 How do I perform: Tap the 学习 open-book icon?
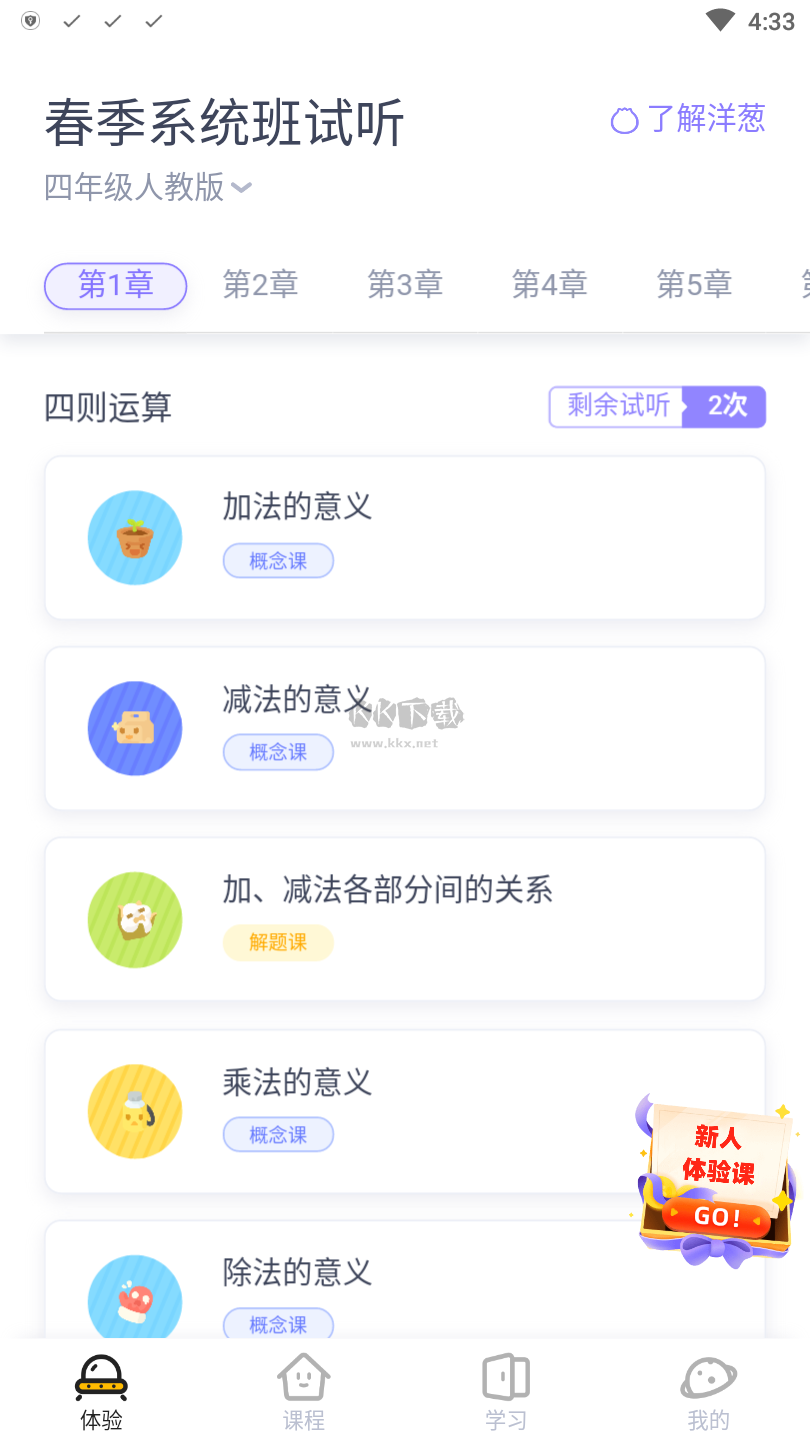[x=506, y=1378]
